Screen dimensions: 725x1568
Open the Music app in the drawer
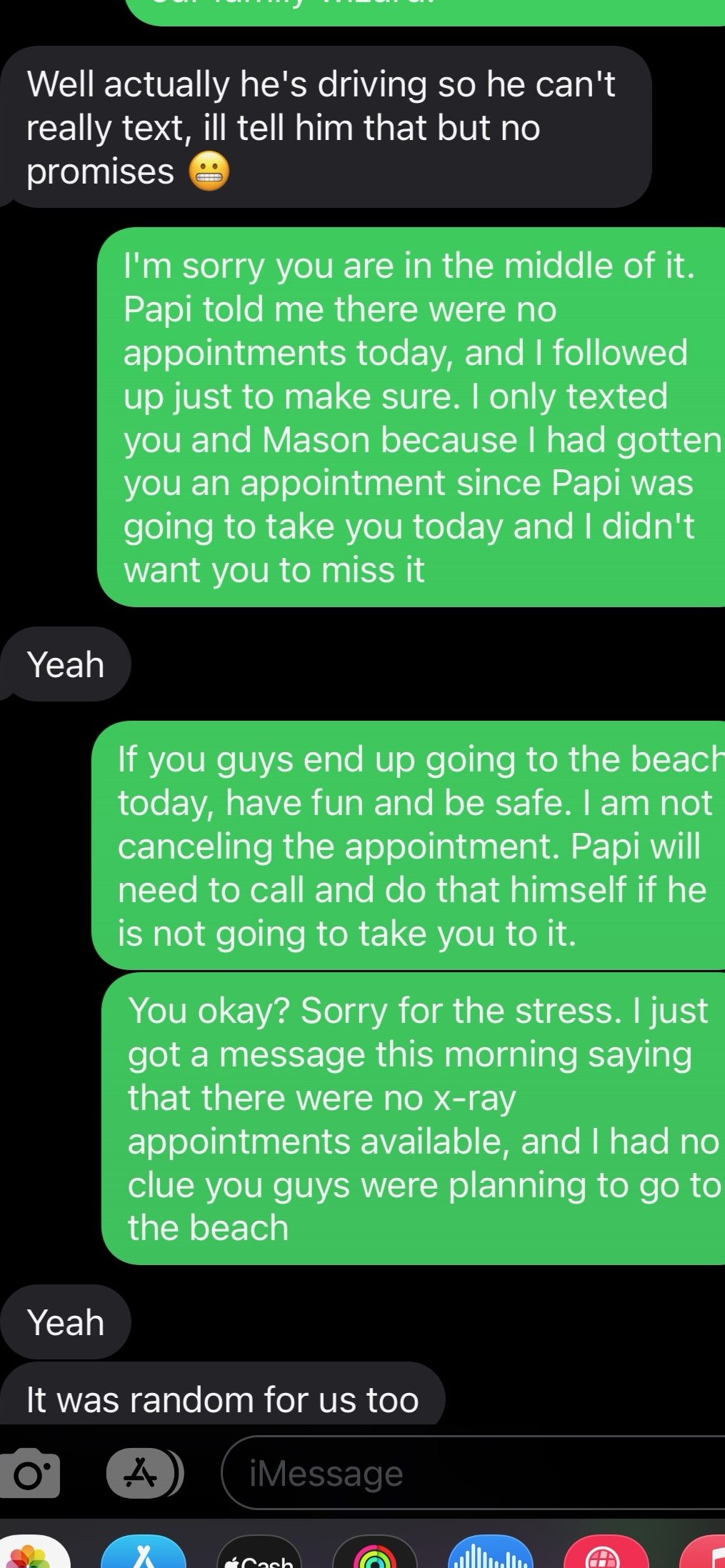coord(709,1554)
